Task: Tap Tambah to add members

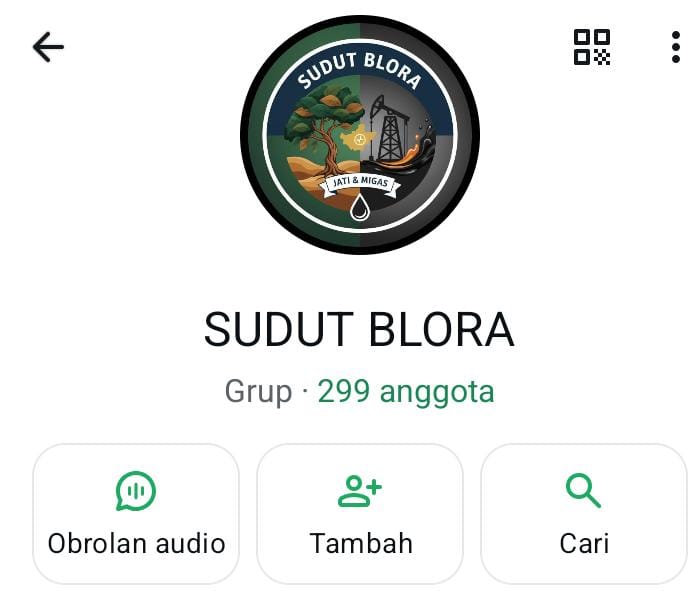Action: [x=360, y=513]
